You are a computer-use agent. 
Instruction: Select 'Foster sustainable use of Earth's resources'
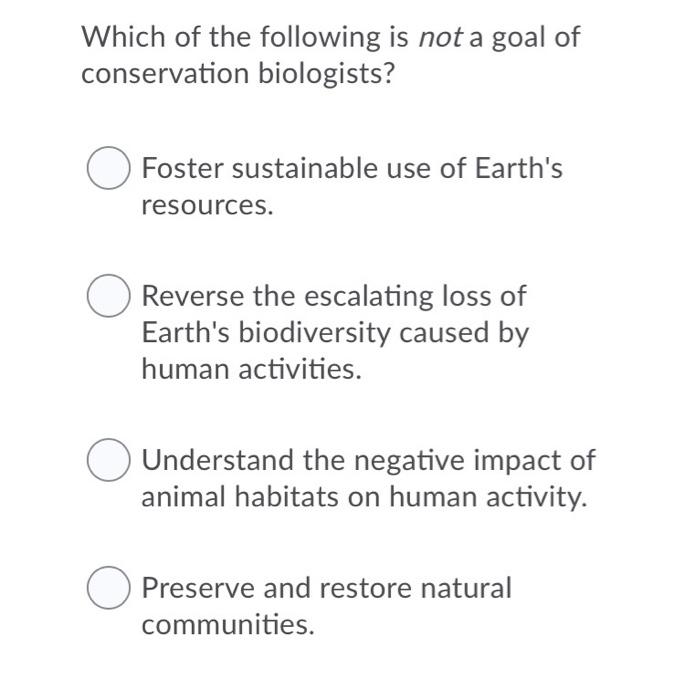click(x=109, y=168)
